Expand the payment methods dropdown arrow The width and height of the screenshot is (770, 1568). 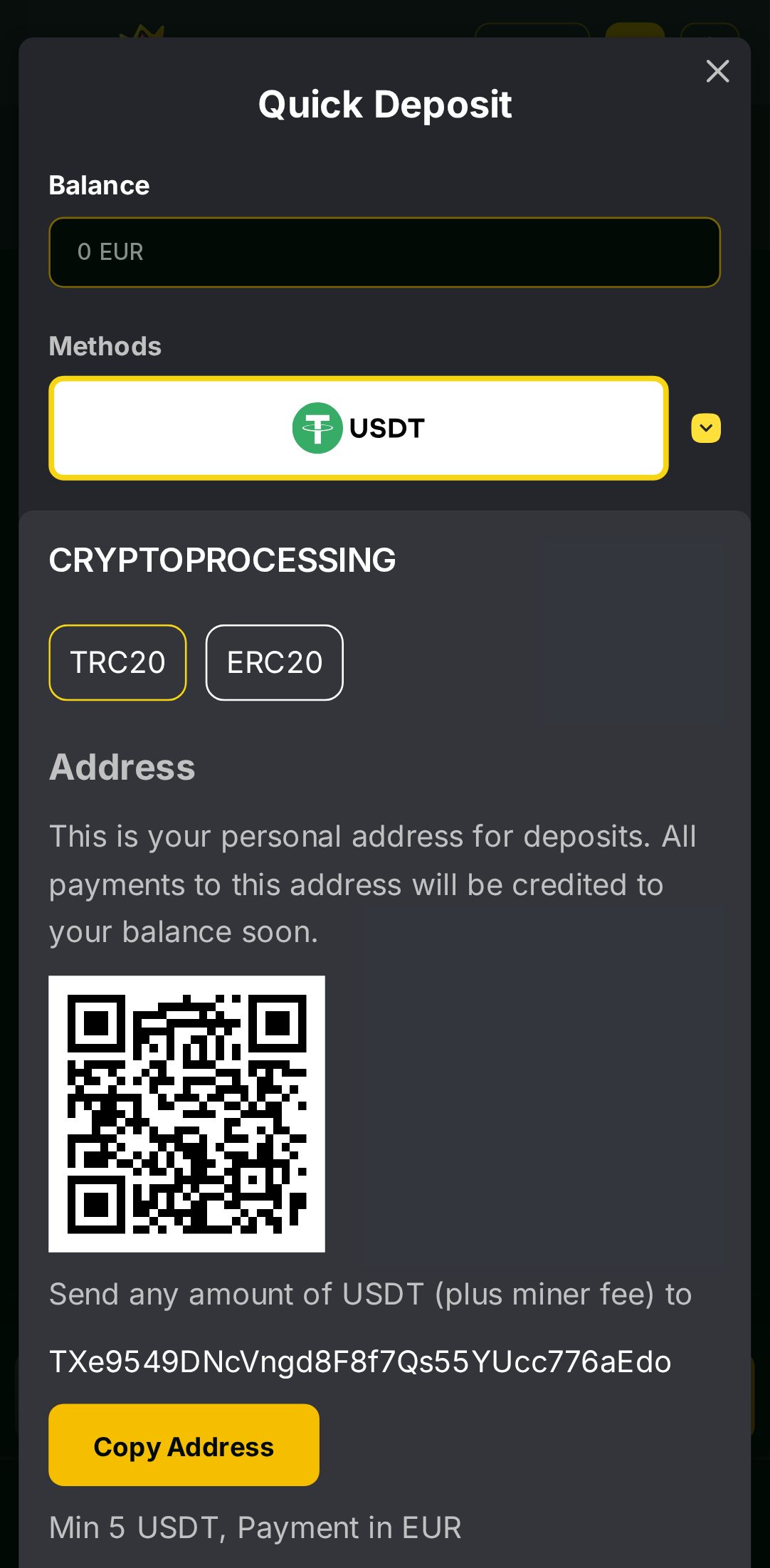pos(705,428)
